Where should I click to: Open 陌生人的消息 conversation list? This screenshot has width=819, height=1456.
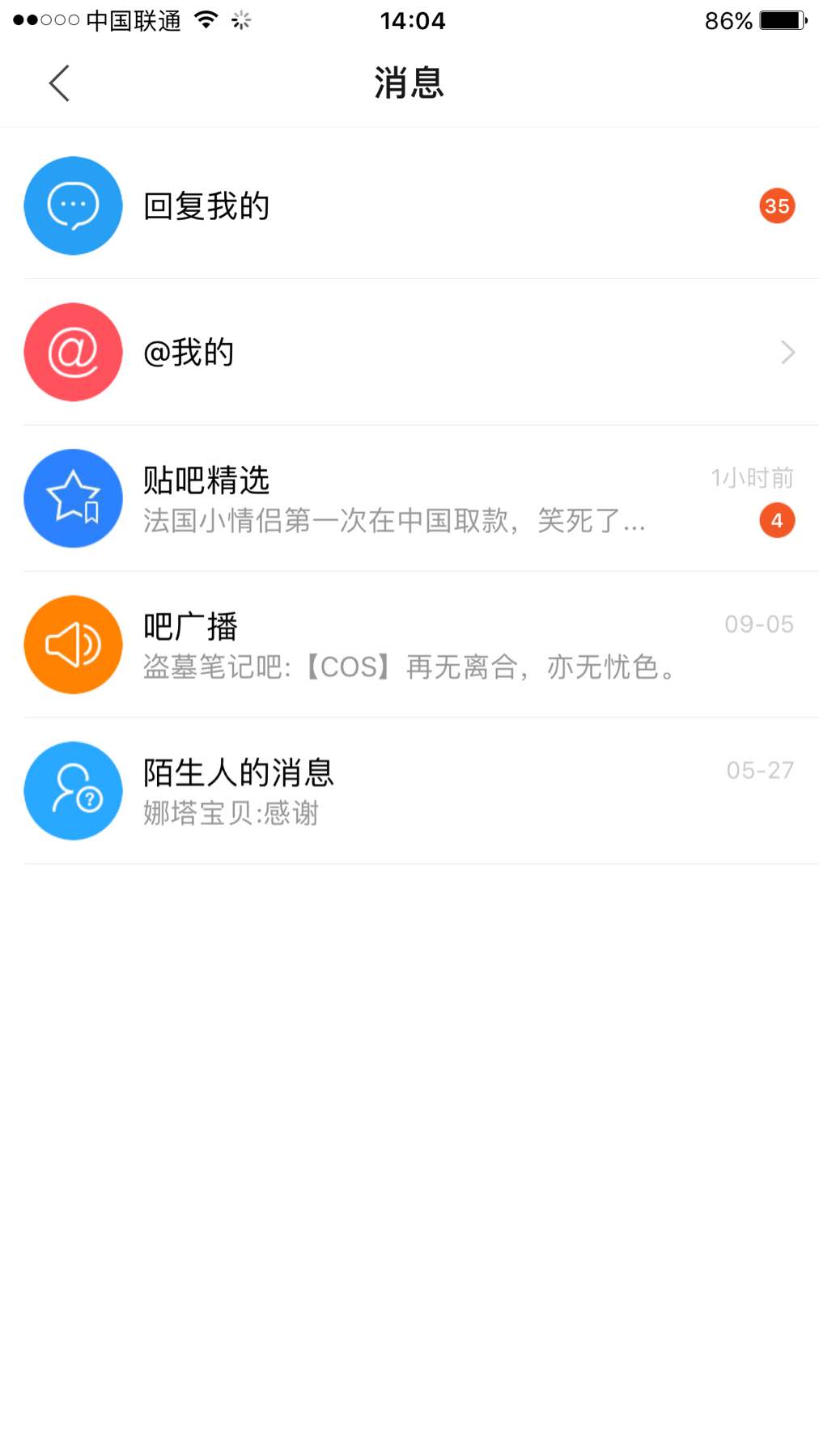[x=409, y=791]
